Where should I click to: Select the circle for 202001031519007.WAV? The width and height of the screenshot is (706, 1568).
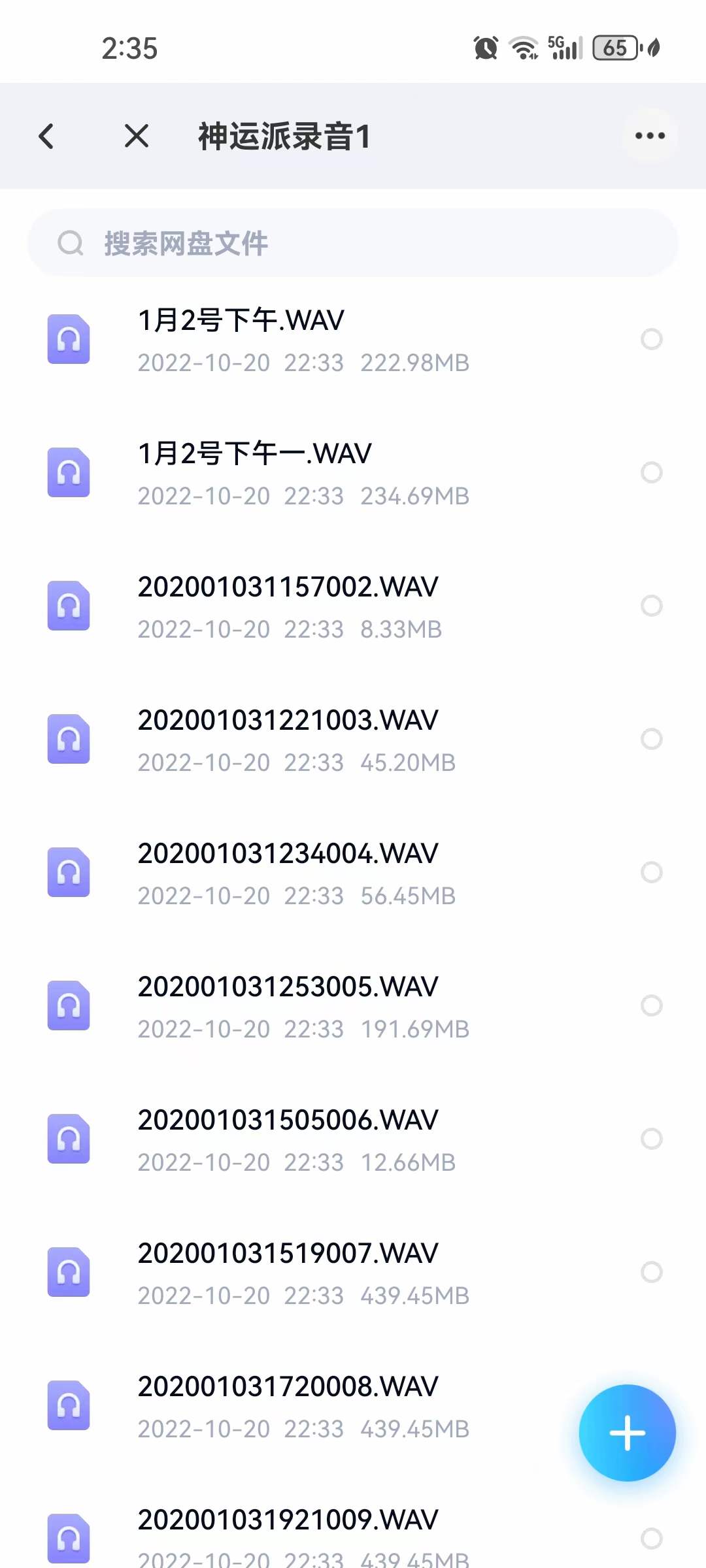(652, 1272)
